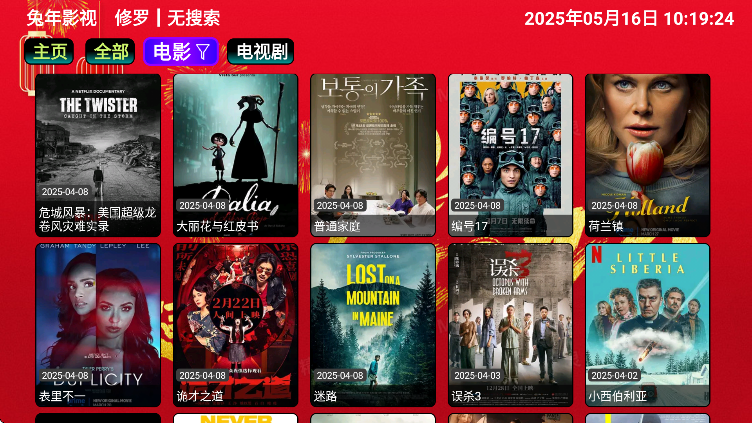Open the 误杀3 movie card

coord(510,324)
